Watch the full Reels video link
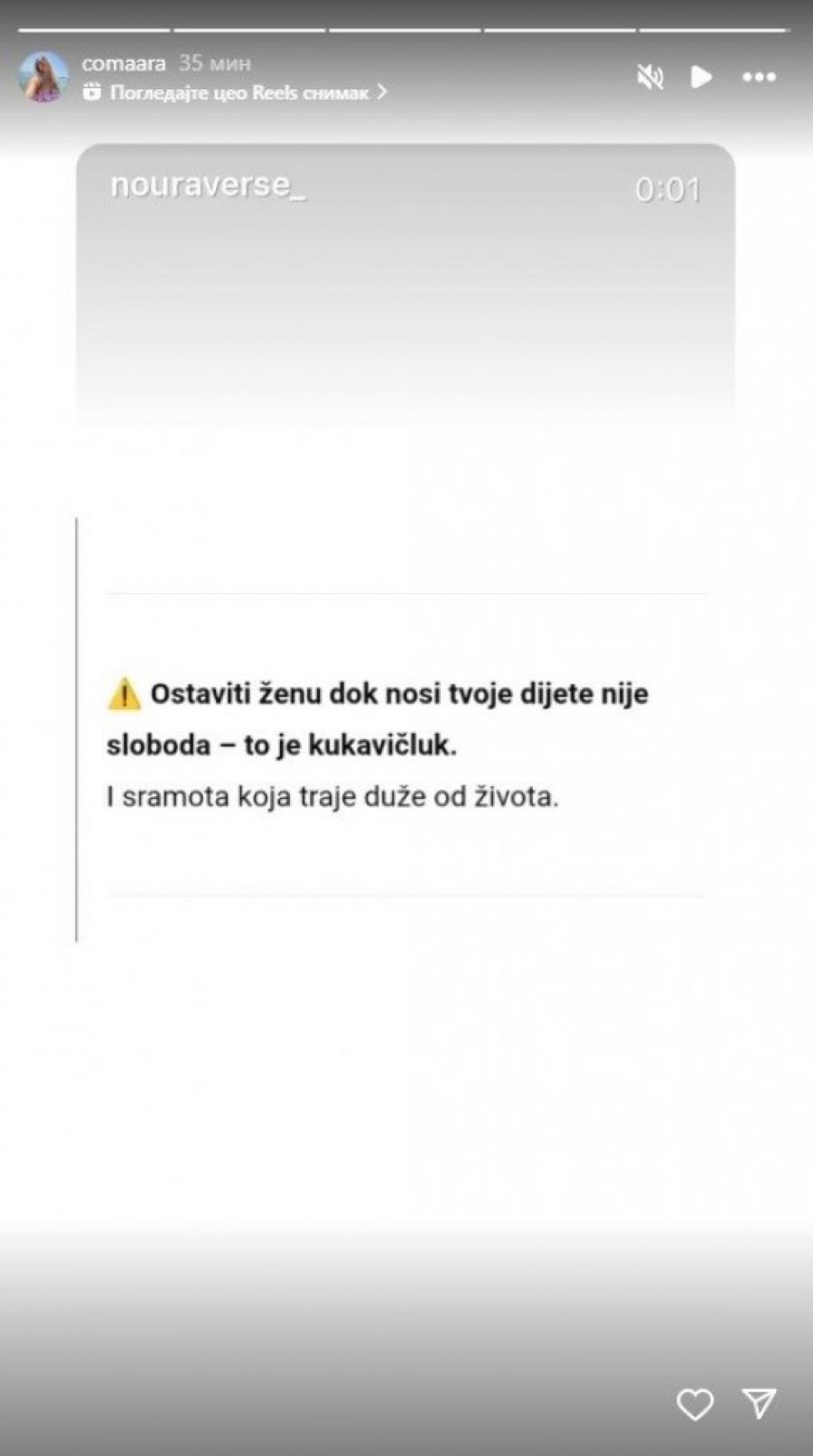813x1456 pixels. pyautogui.click(x=239, y=92)
